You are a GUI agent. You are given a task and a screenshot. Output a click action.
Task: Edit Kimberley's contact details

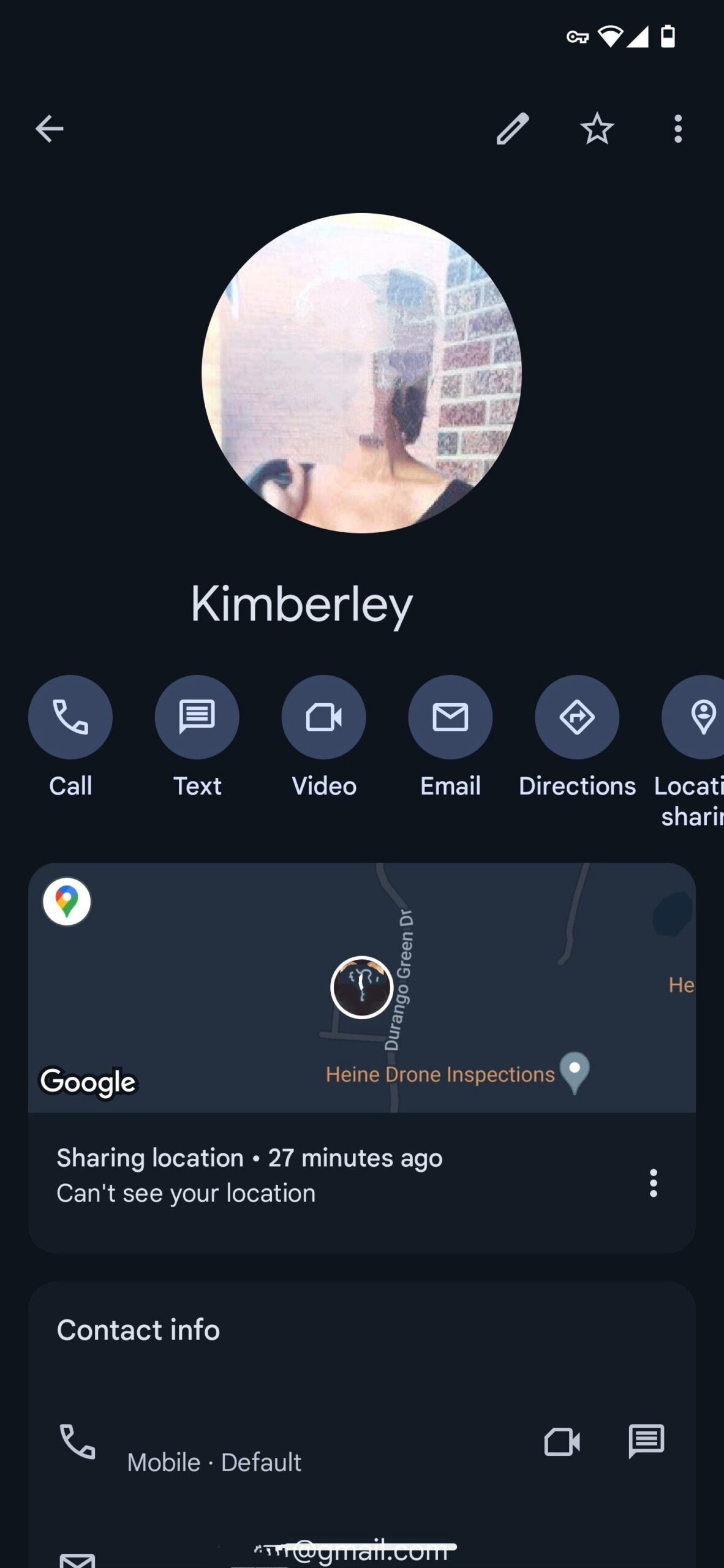512,129
